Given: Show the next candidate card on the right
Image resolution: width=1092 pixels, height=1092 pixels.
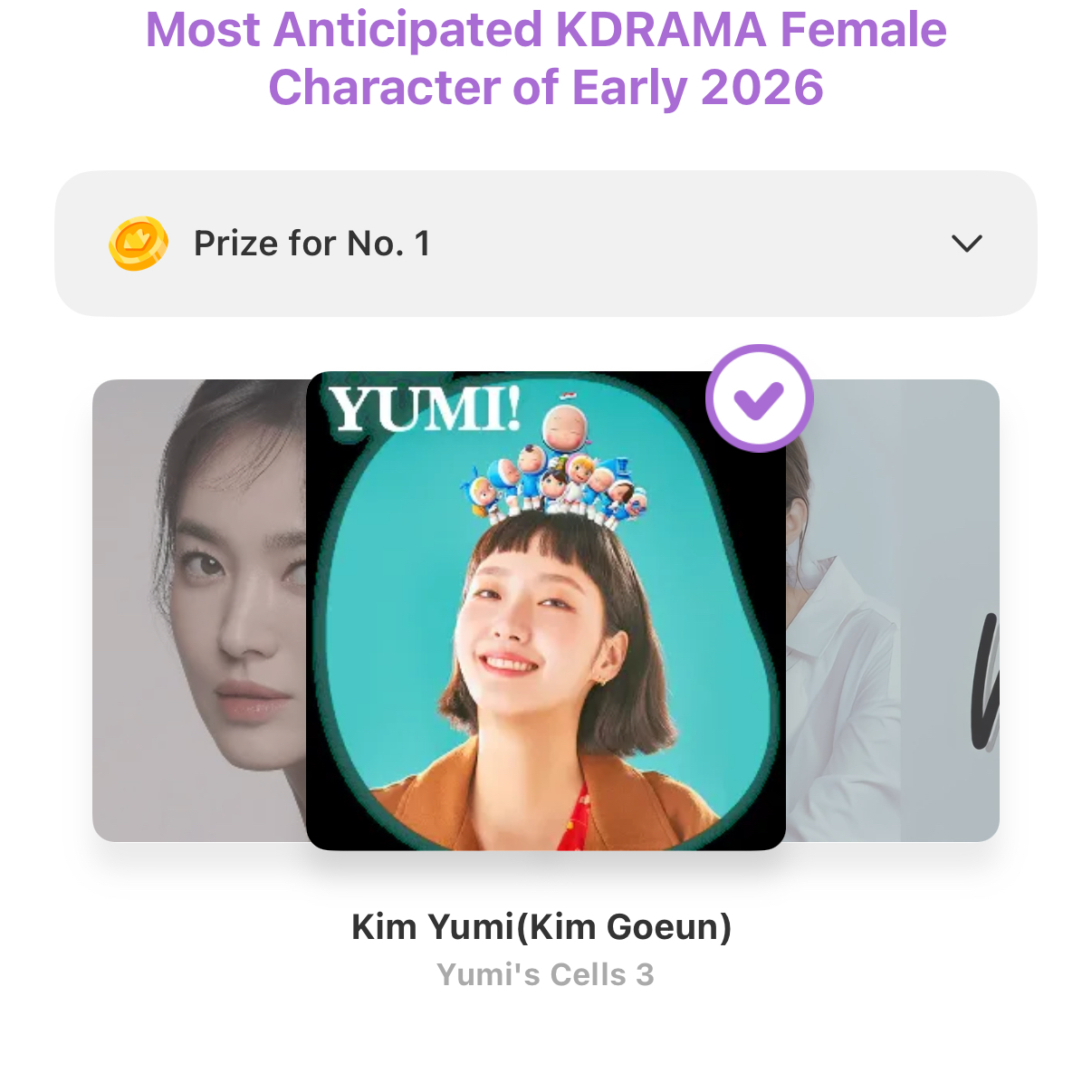Looking at the screenshot, I should [x=893, y=610].
